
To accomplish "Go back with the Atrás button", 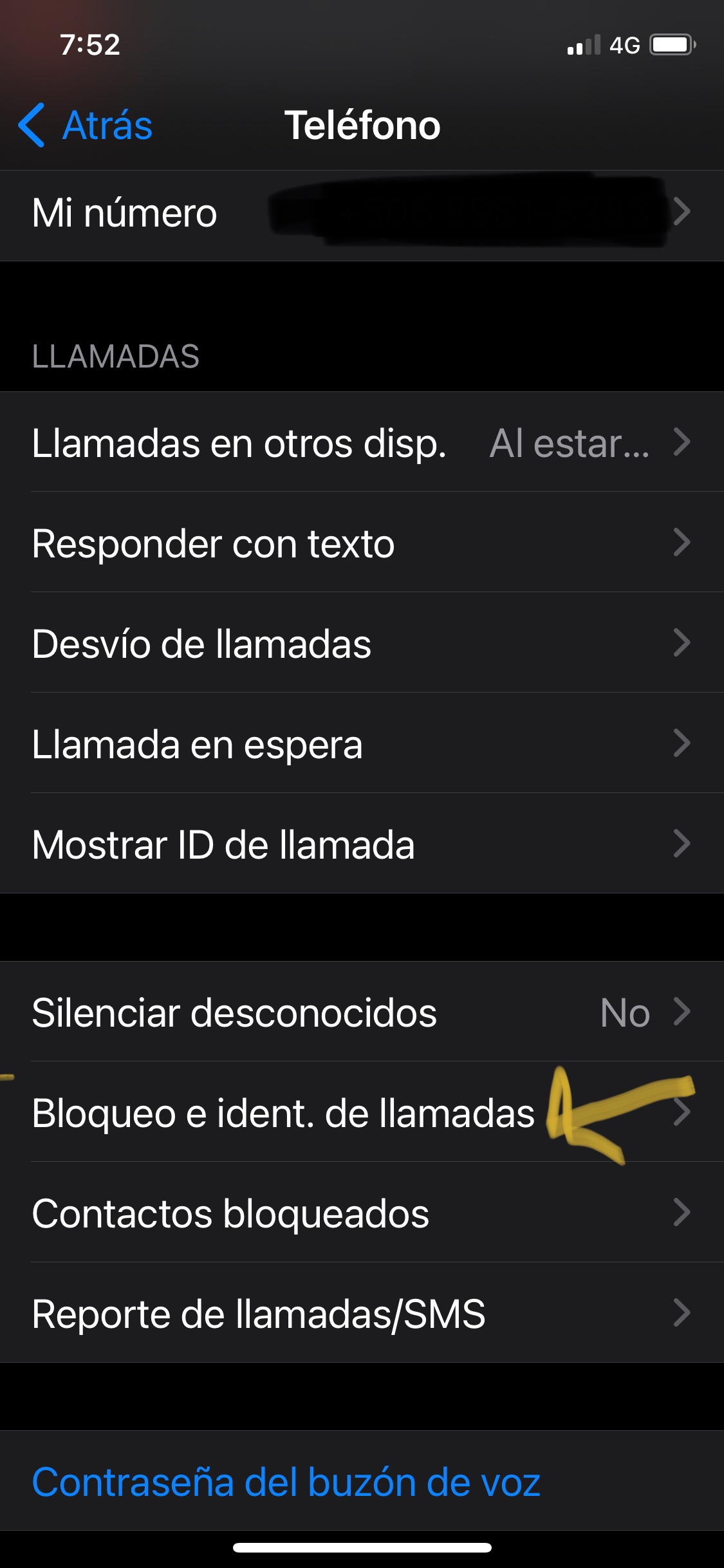I will 87,125.
